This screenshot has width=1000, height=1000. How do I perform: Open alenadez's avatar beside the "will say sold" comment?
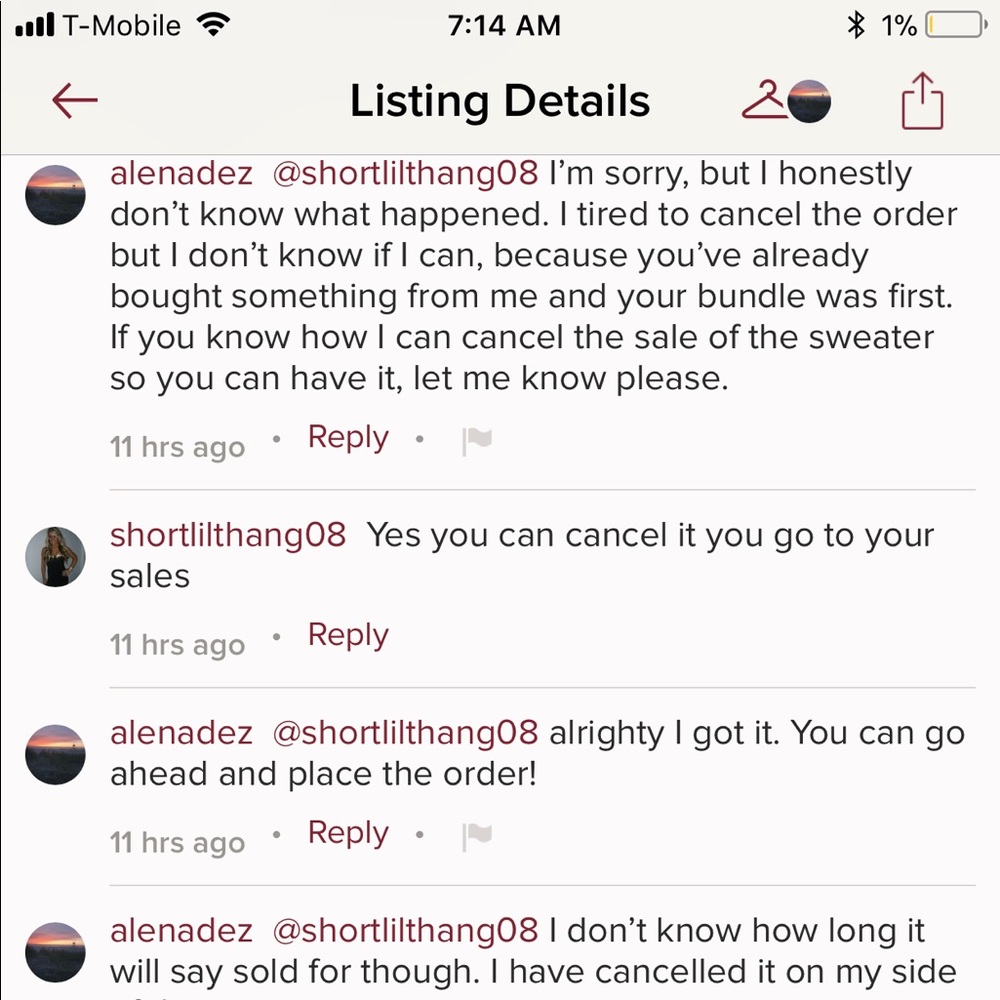55,952
